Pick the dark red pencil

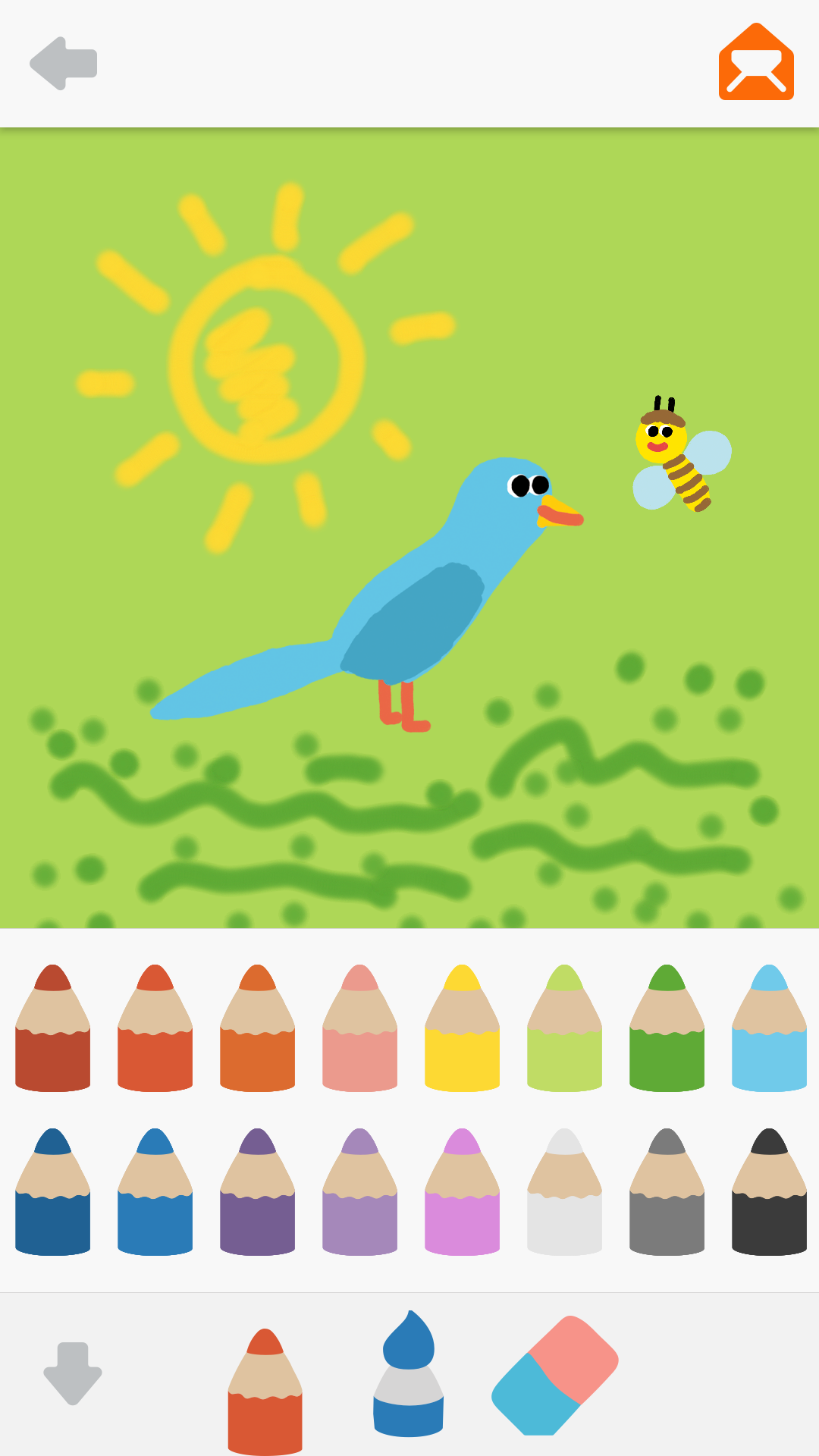53,1031
